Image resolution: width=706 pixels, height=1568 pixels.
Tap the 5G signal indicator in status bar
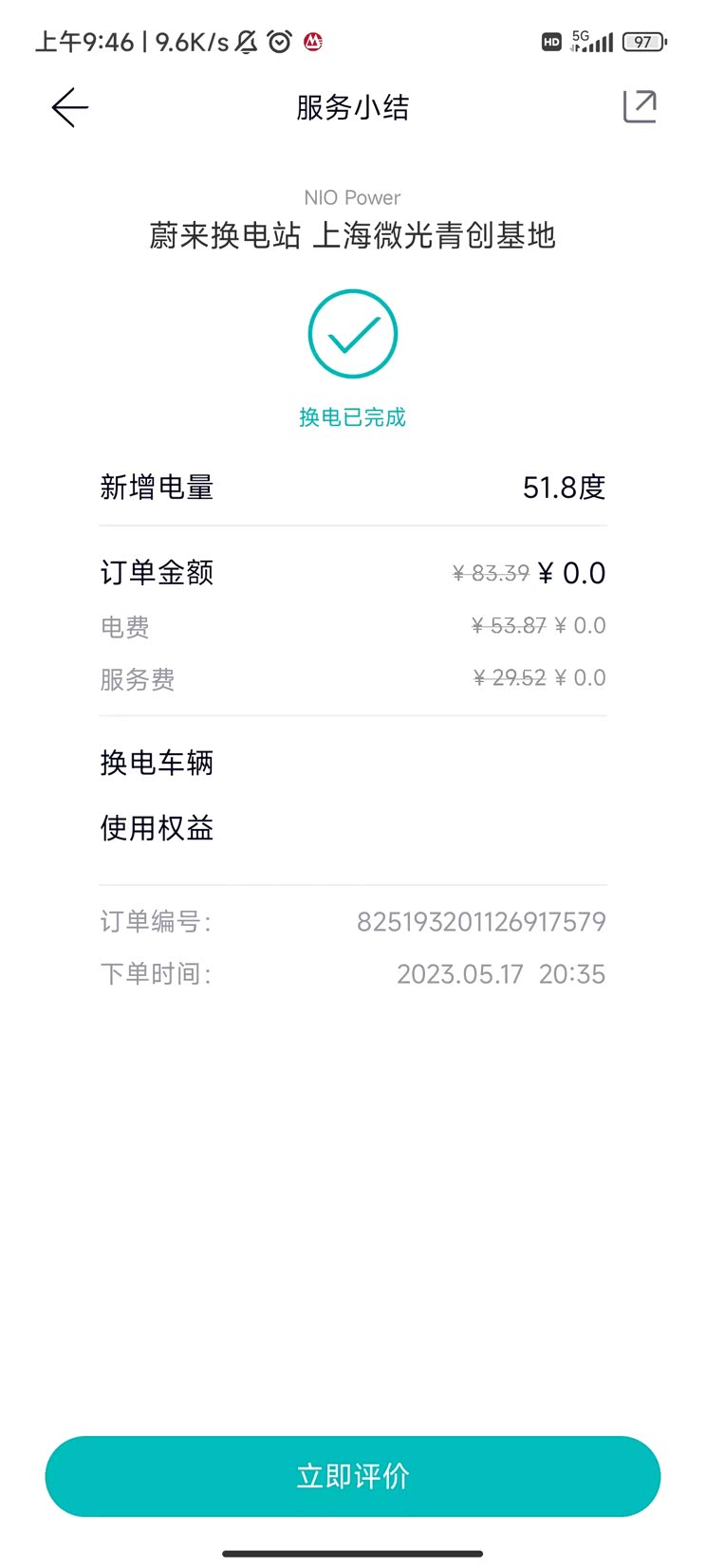tap(590, 40)
